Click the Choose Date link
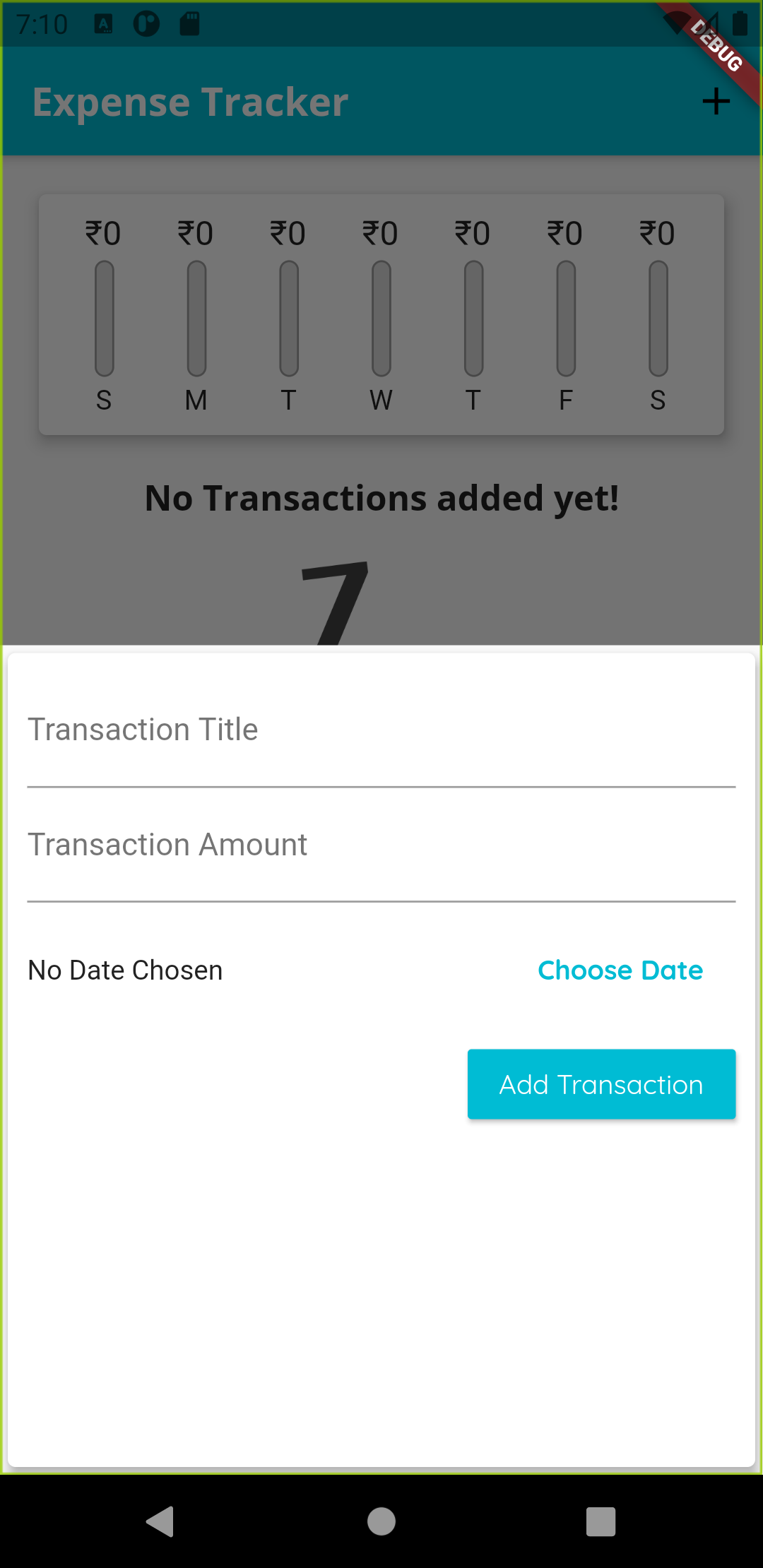The height and width of the screenshot is (1568, 763). (620, 970)
